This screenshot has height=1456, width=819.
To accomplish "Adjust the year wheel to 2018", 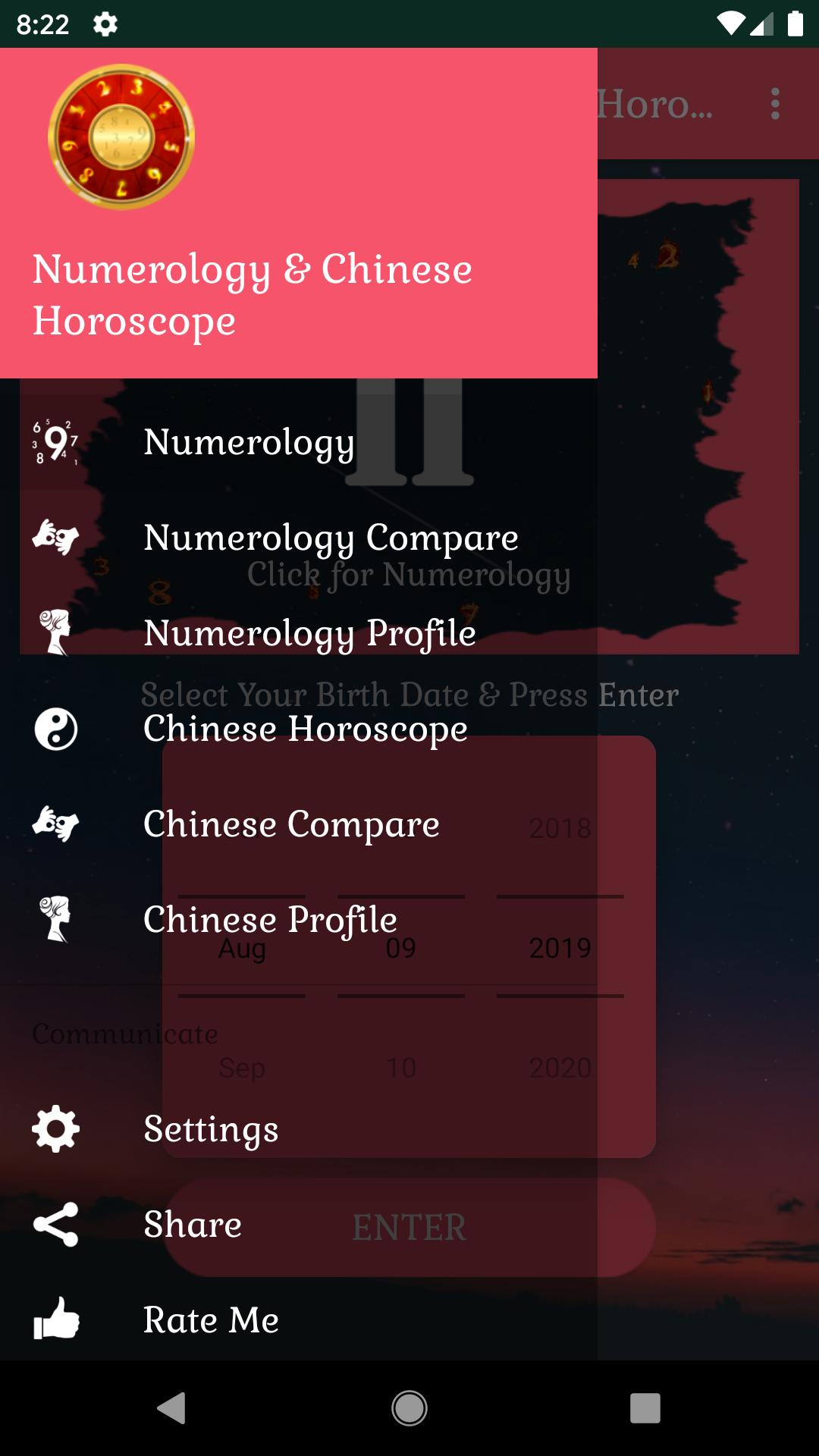I will point(560,827).
